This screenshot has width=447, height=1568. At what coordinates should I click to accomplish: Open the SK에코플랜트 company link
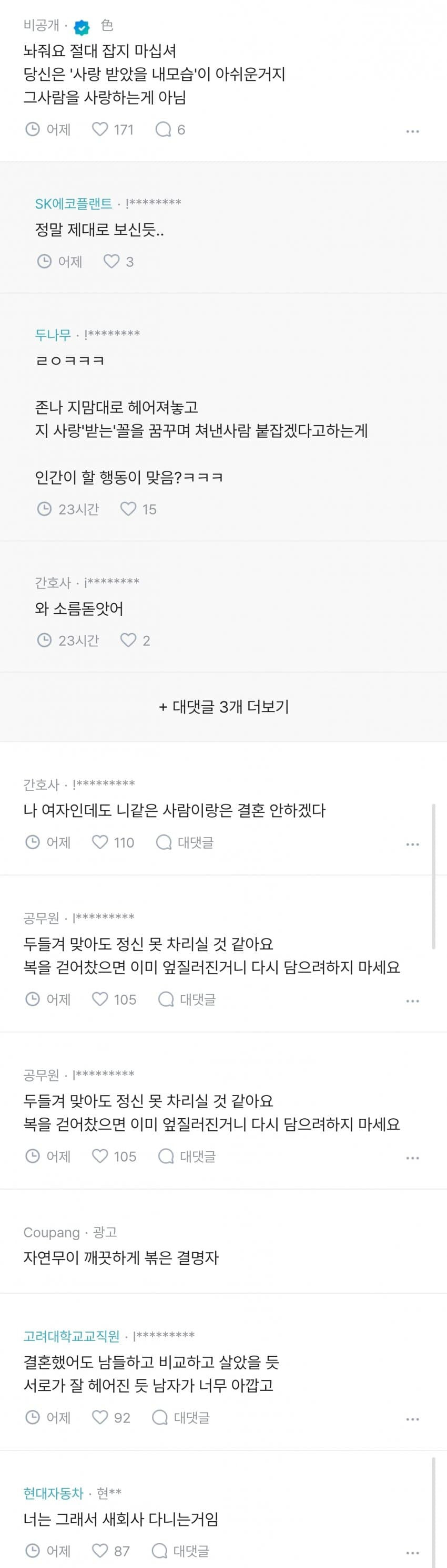73,203
